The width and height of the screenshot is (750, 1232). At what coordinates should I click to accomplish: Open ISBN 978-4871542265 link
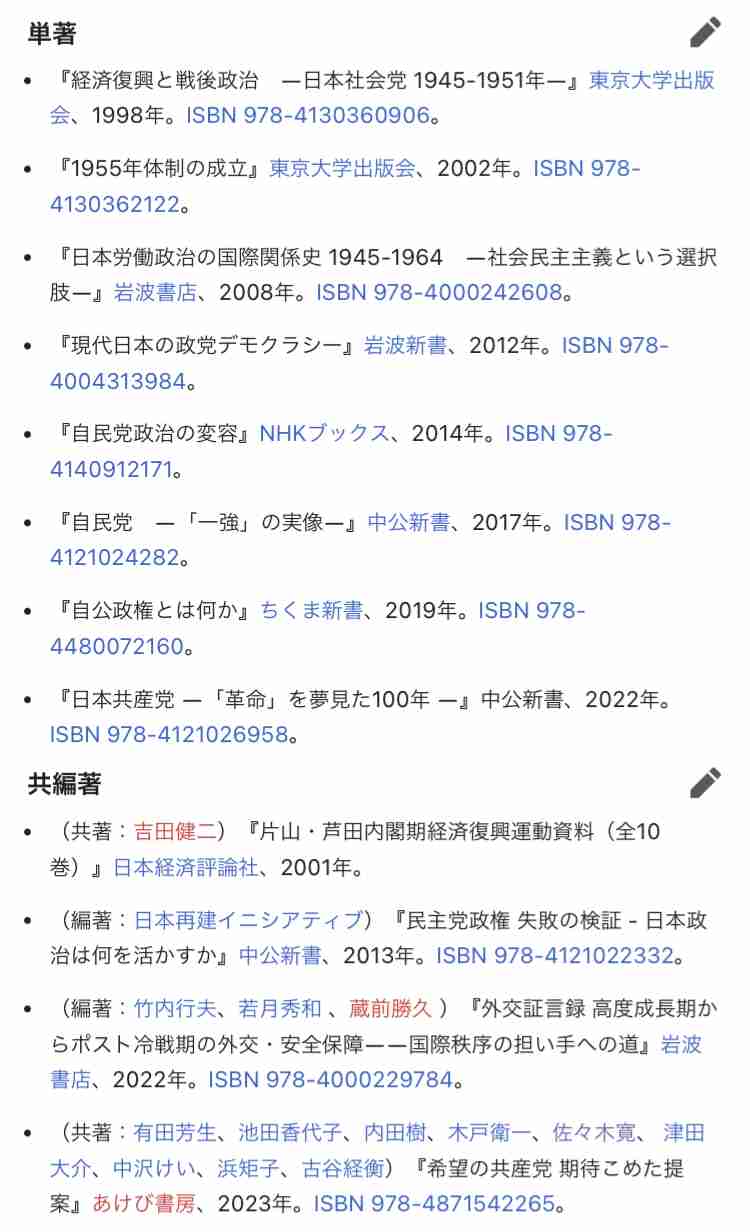click(434, 1203)
